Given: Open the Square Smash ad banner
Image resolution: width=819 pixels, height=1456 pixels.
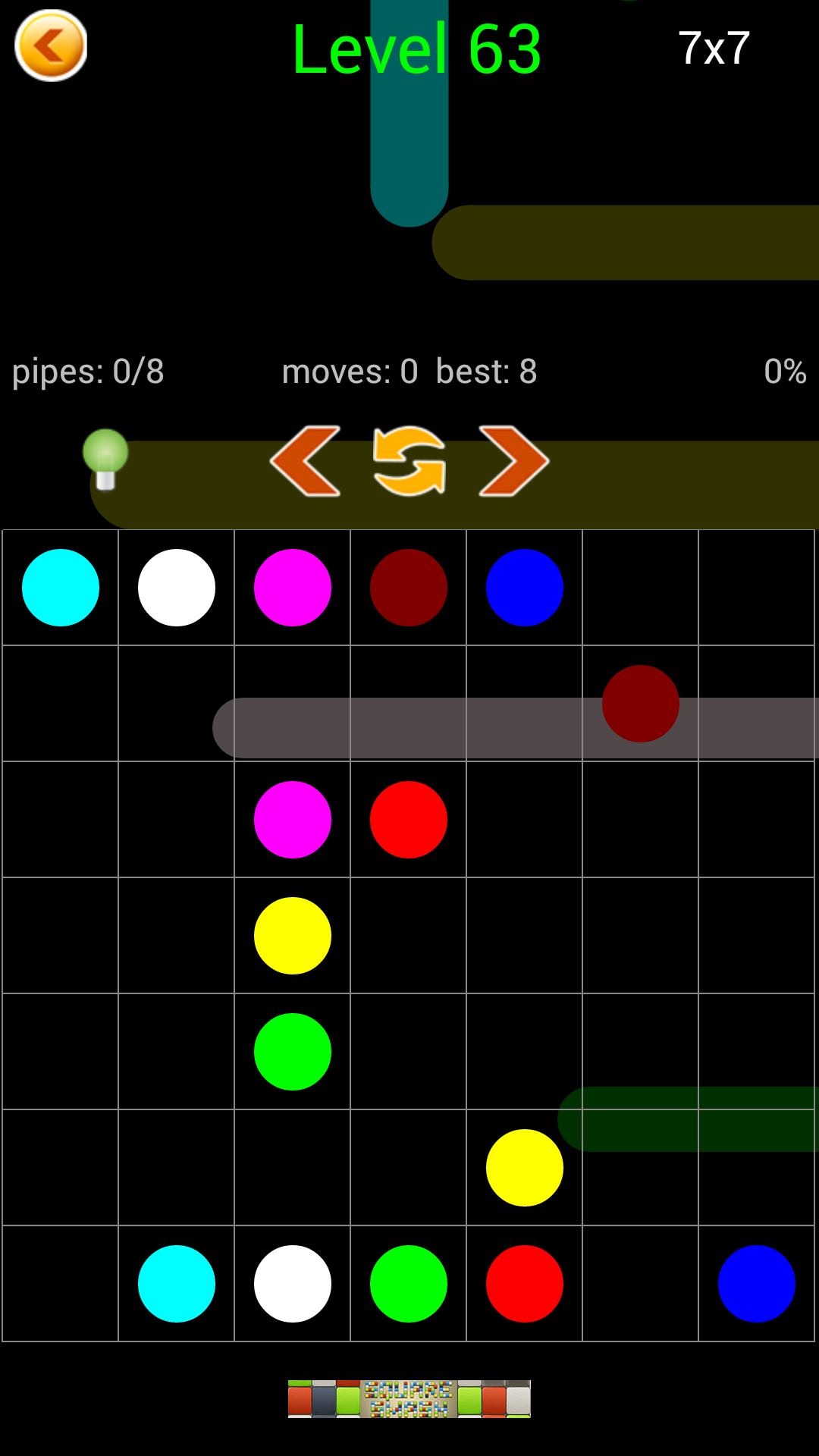Looking at the screenshot, I should coord(409,1399).
